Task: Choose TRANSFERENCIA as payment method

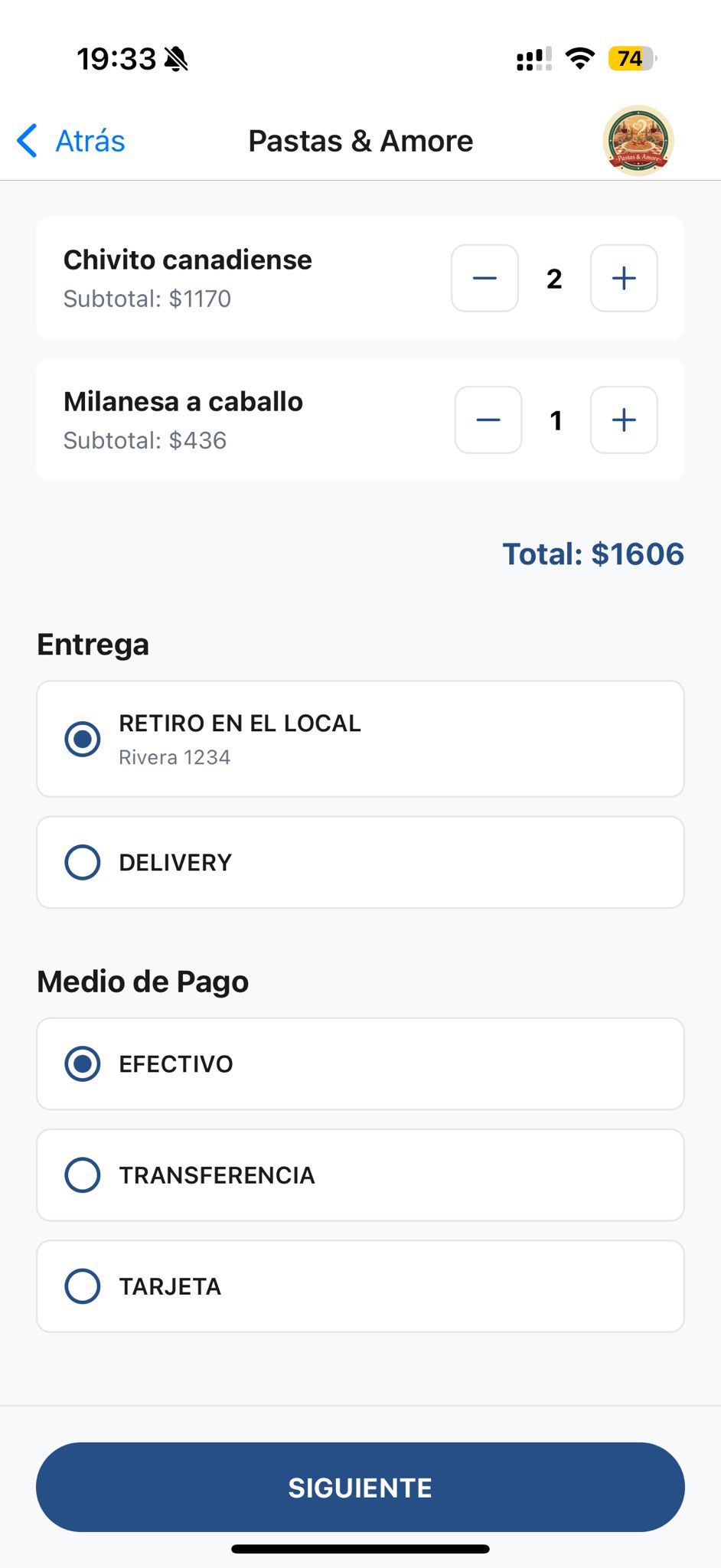Action: pyautogui.click(x=83, y=1175)
